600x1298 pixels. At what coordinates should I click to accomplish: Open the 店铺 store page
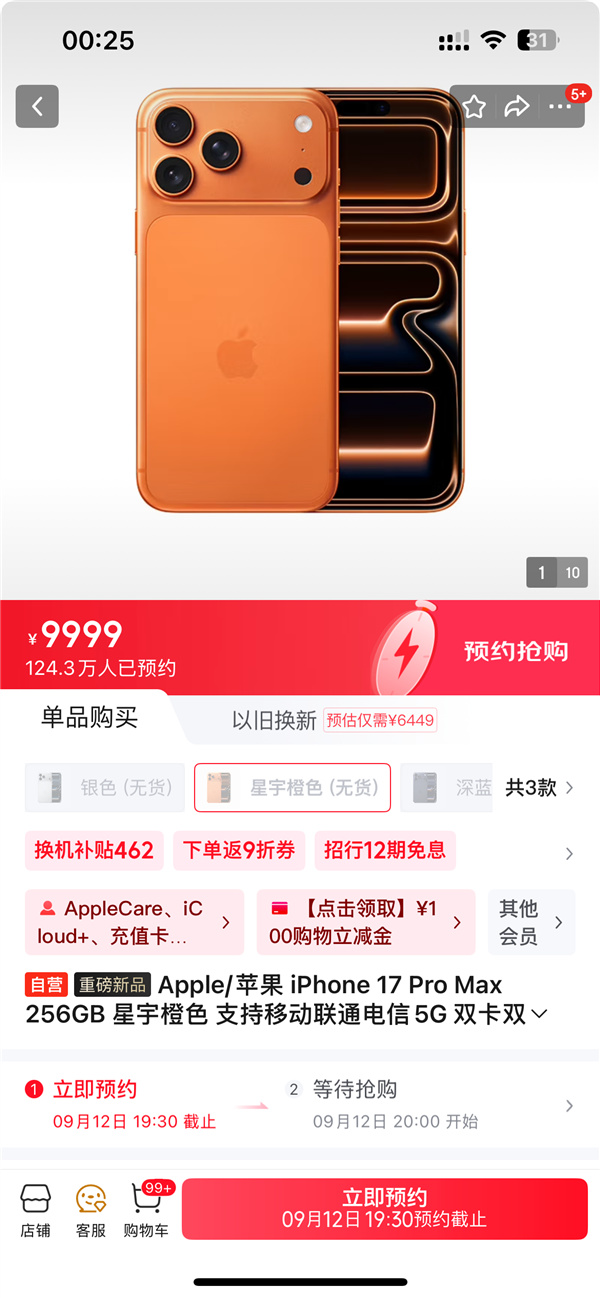point(35,1211)
